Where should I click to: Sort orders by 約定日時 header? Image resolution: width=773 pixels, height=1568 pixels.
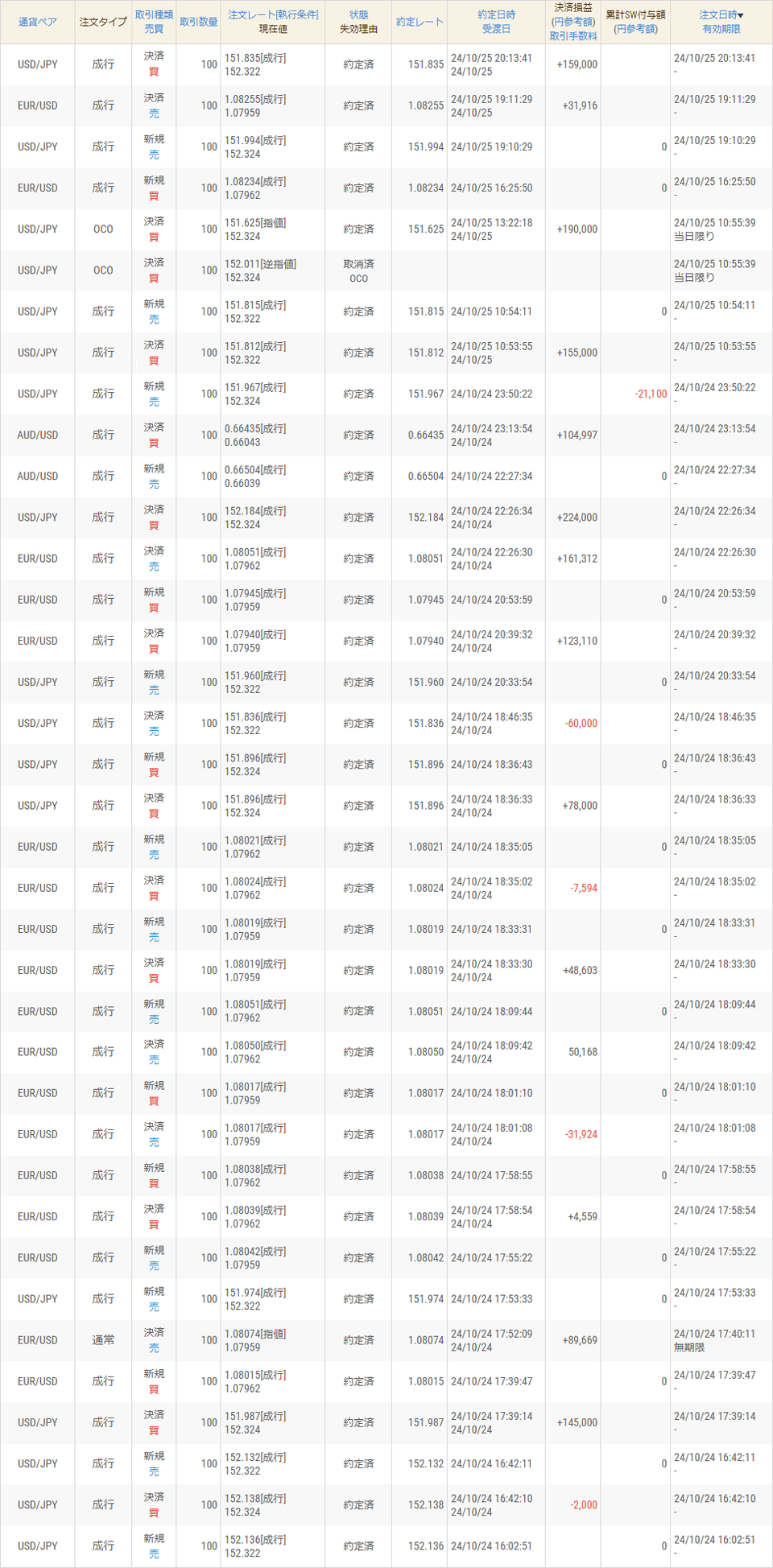pyautogui.click(x=496, y=14)
